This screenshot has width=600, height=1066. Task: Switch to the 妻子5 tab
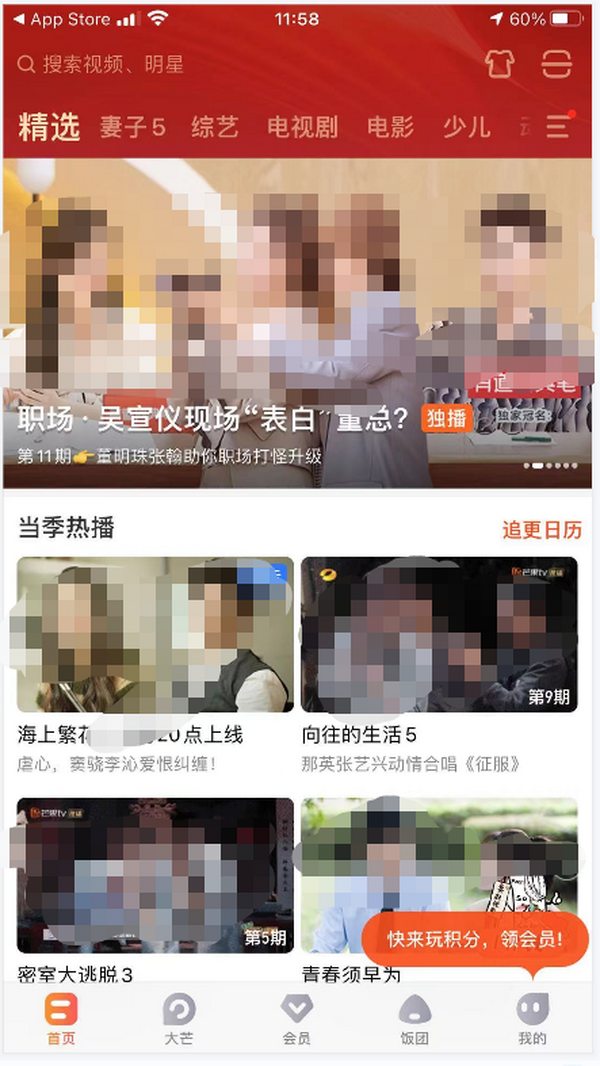coord(132,127)
